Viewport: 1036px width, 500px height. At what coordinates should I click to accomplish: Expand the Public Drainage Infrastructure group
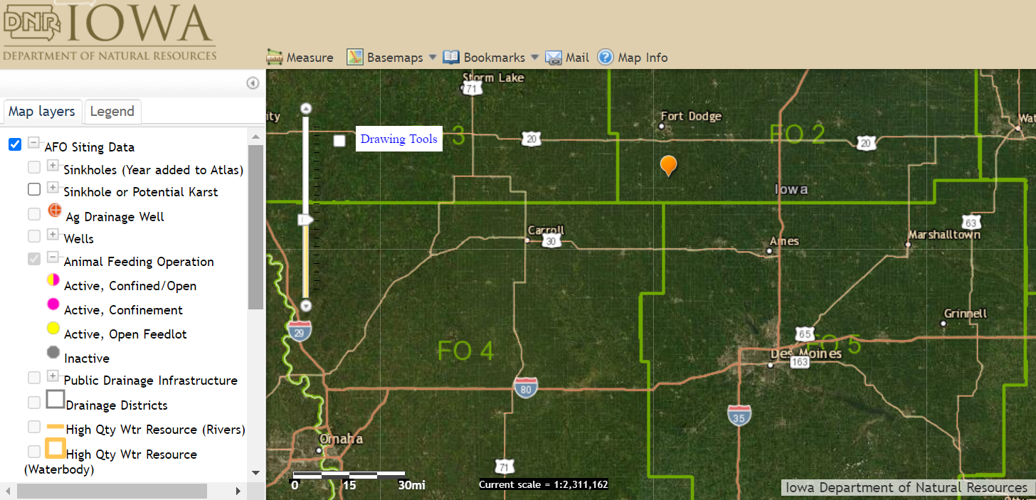53,377
